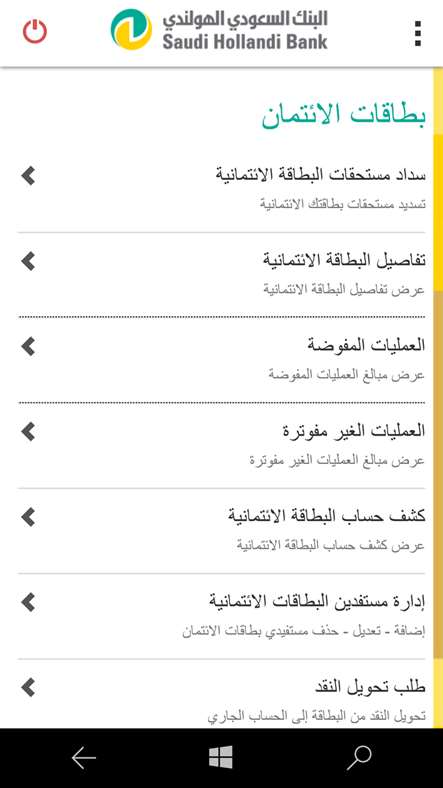443x788 pixels.
Task: Go to إدارة مستفدين البطاقات الائتمانية
Action: (222, 617)
